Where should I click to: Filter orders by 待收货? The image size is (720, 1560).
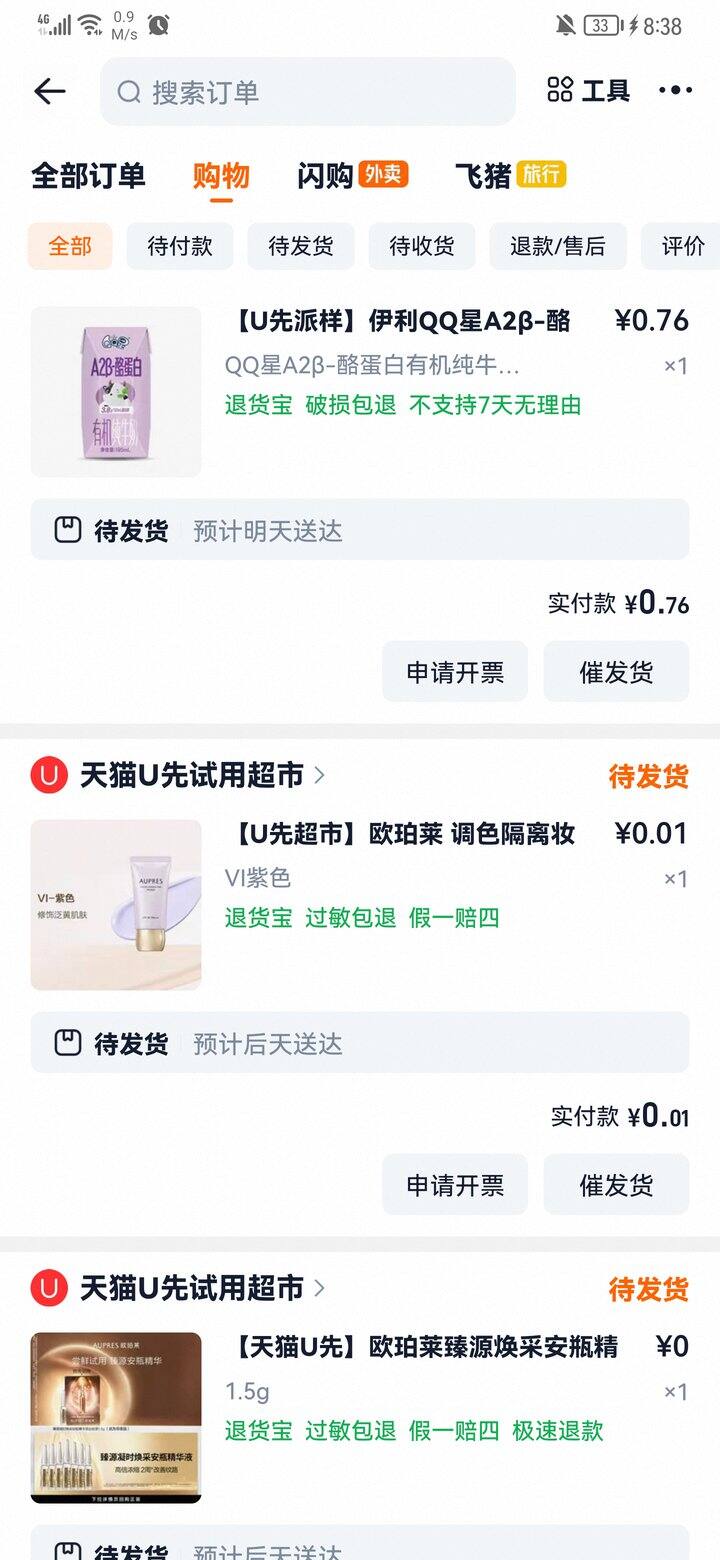pyautogui.click(x=422, y=246)
